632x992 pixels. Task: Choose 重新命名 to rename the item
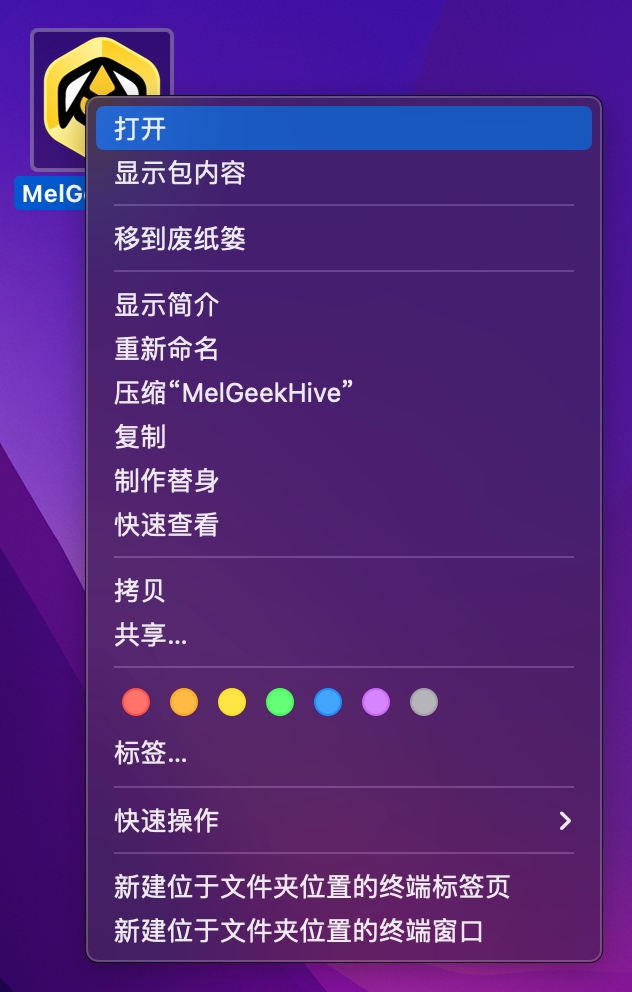point(166,349)
